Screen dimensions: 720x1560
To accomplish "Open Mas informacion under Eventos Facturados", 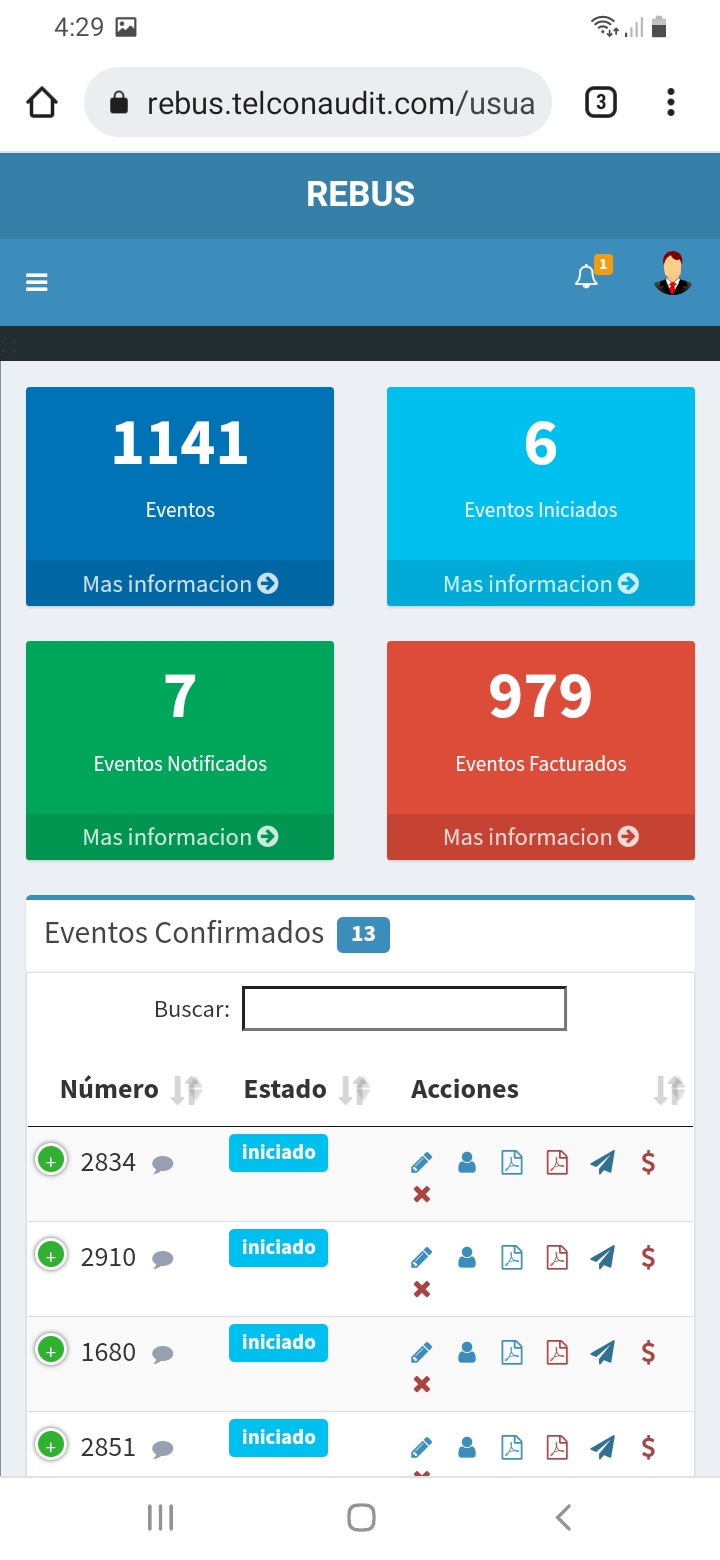I will (x=541, y=837).
